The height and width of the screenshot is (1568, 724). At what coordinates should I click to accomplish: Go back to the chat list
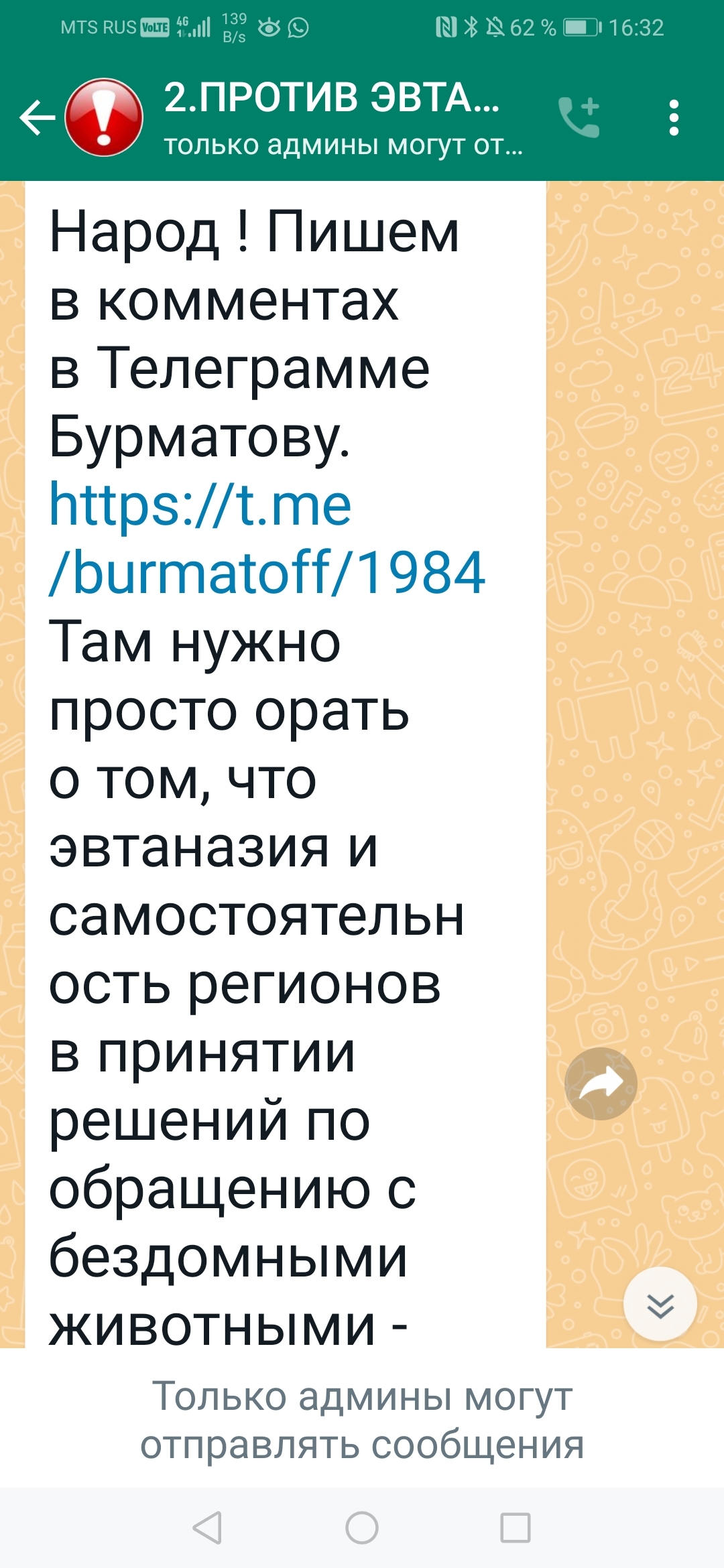(x=37, y=118)
